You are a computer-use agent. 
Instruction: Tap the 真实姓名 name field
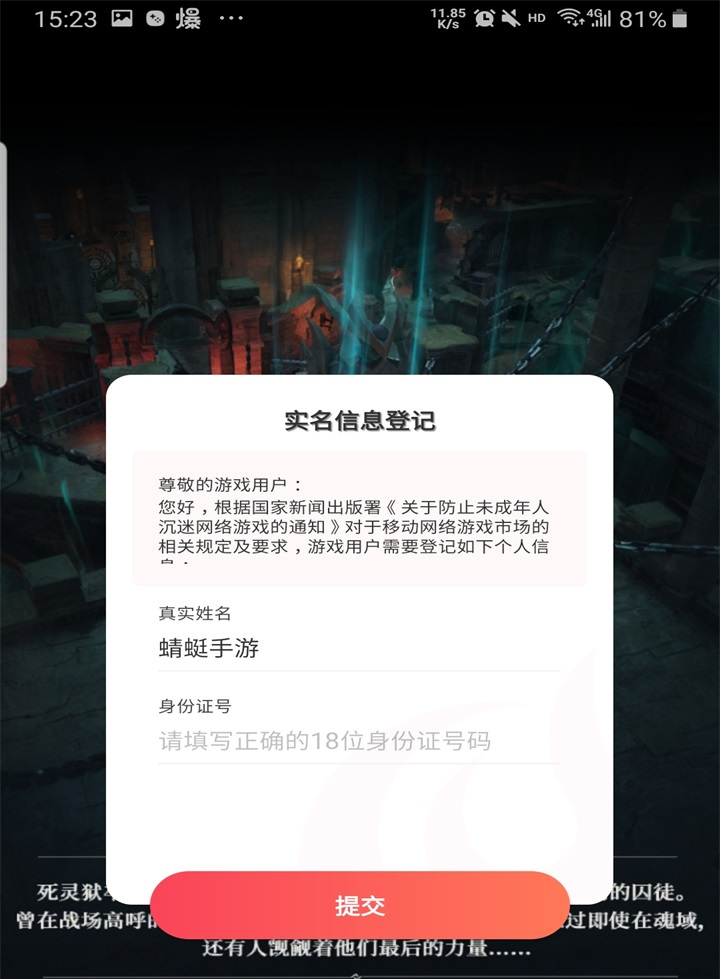pos(358,648)
